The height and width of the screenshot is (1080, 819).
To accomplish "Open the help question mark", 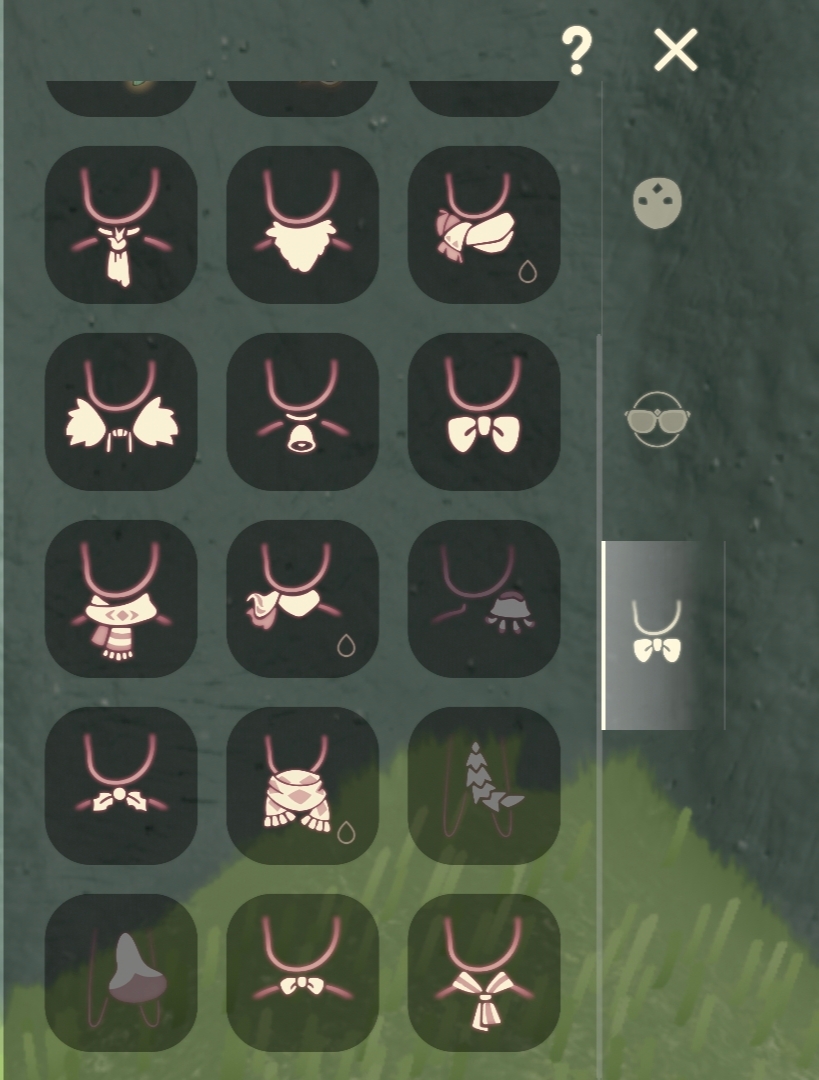I will (576, 51).
